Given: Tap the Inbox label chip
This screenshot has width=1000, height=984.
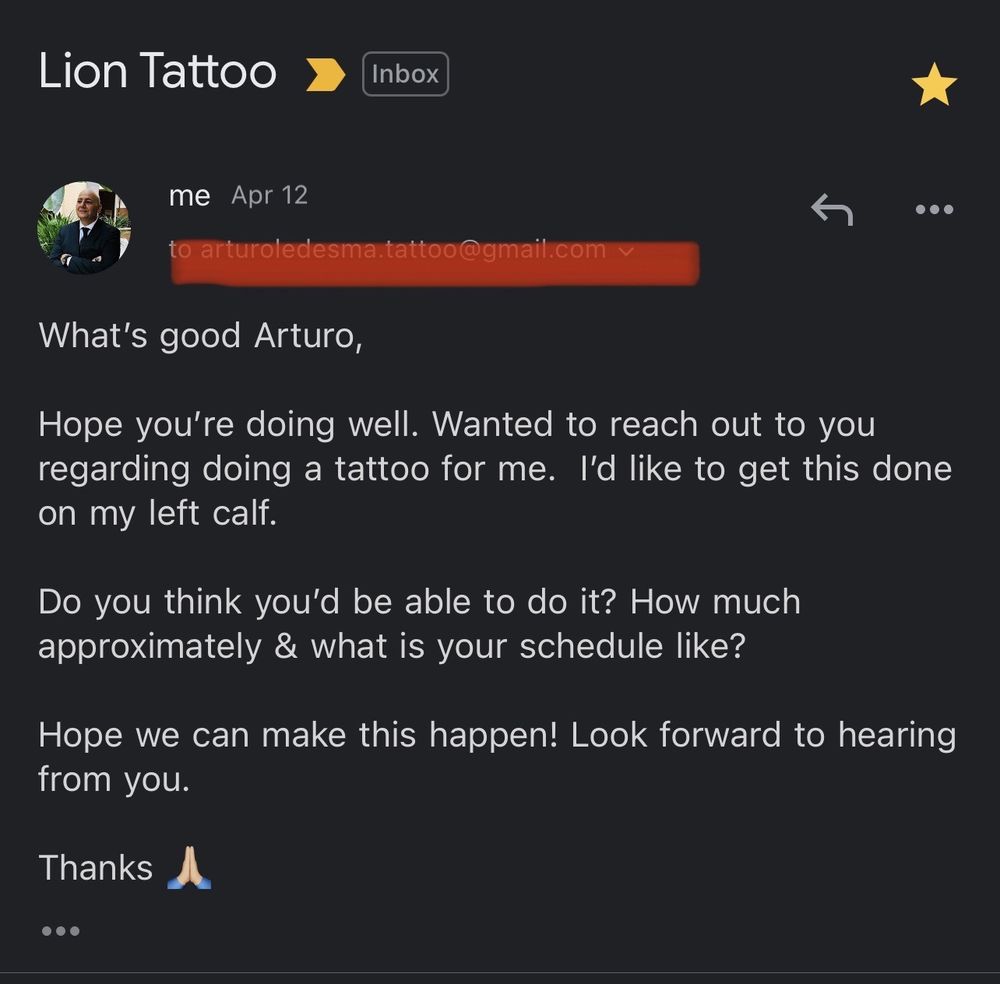Looking at the screenshot, I should point(405,74).
